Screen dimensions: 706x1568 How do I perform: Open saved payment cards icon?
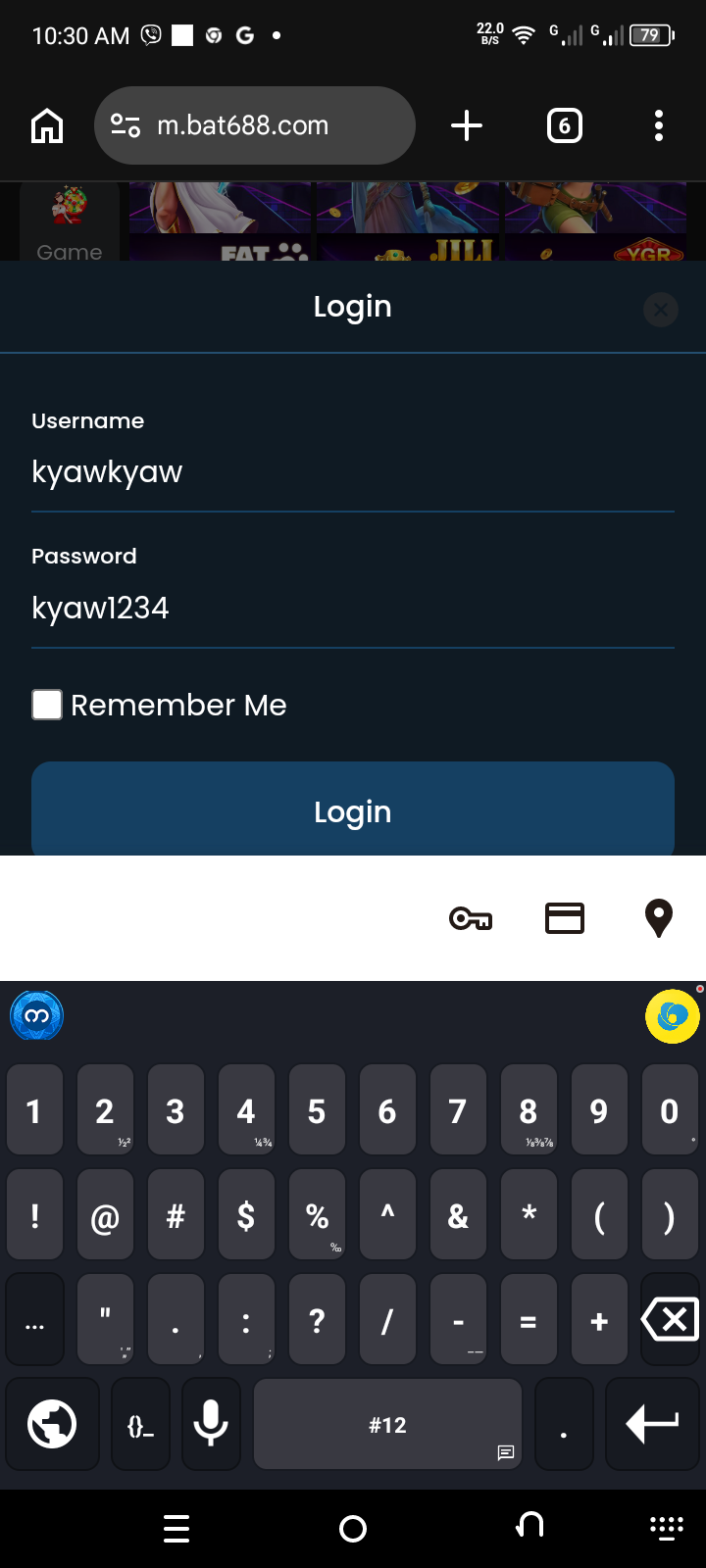[x=565, y=918]
